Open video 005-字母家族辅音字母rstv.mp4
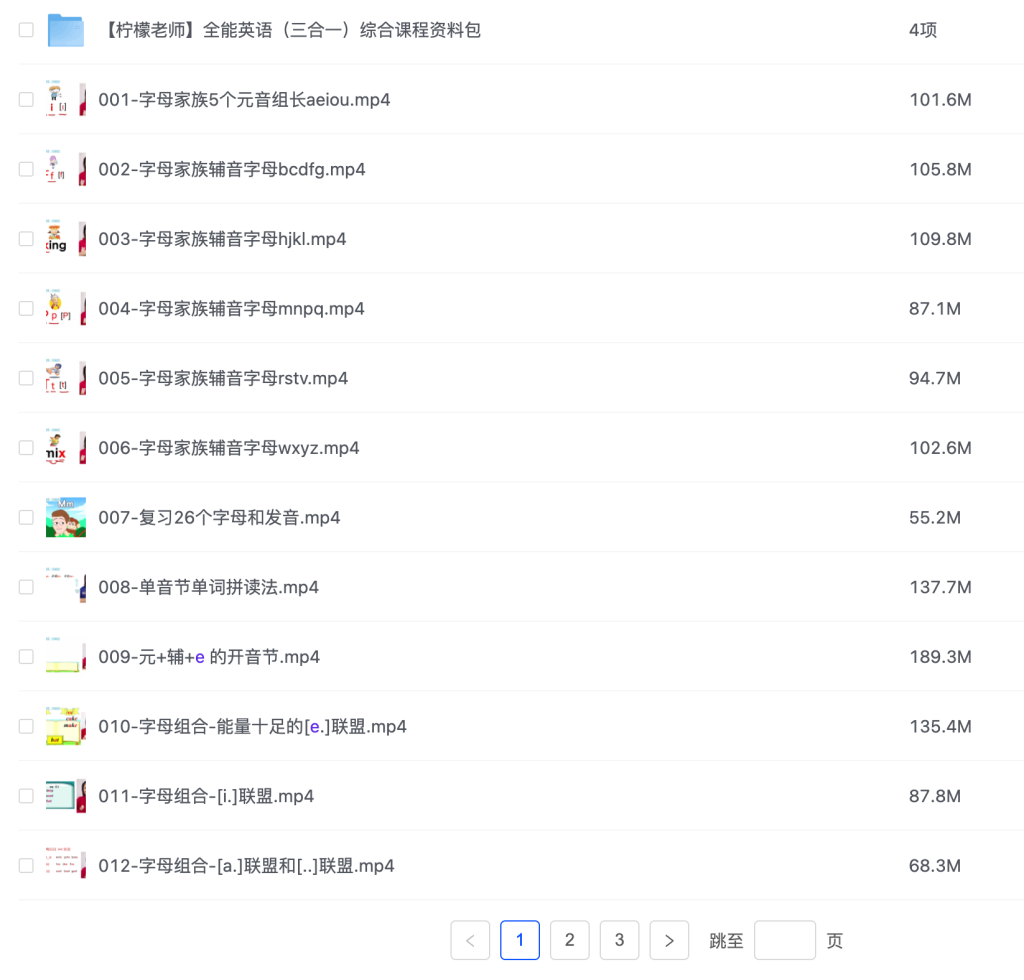1024x980 pixels. point(223,378)
